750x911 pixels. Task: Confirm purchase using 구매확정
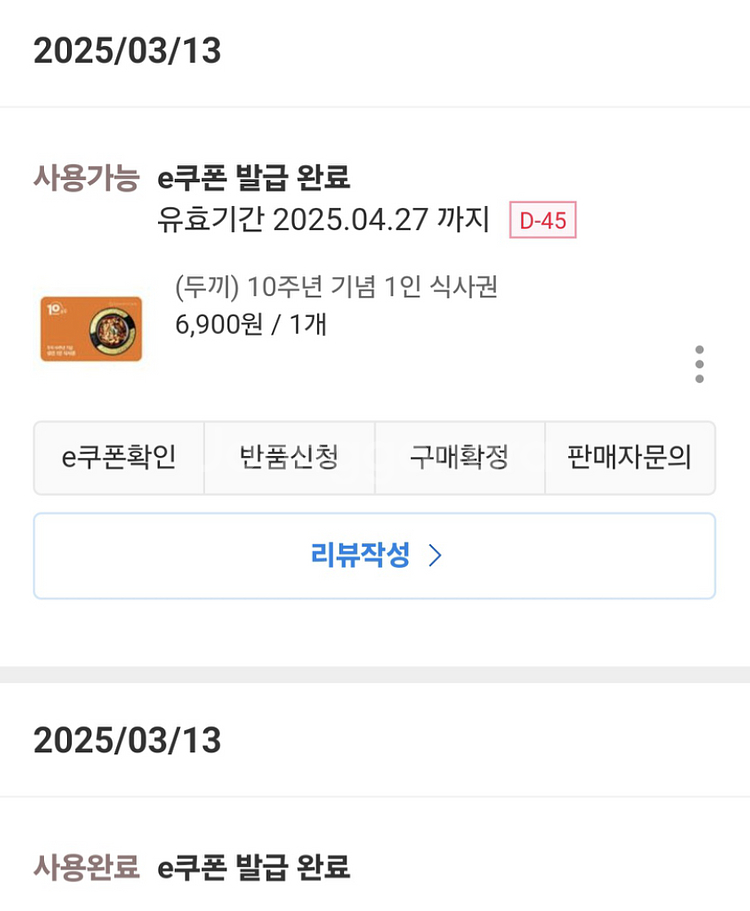460,458
